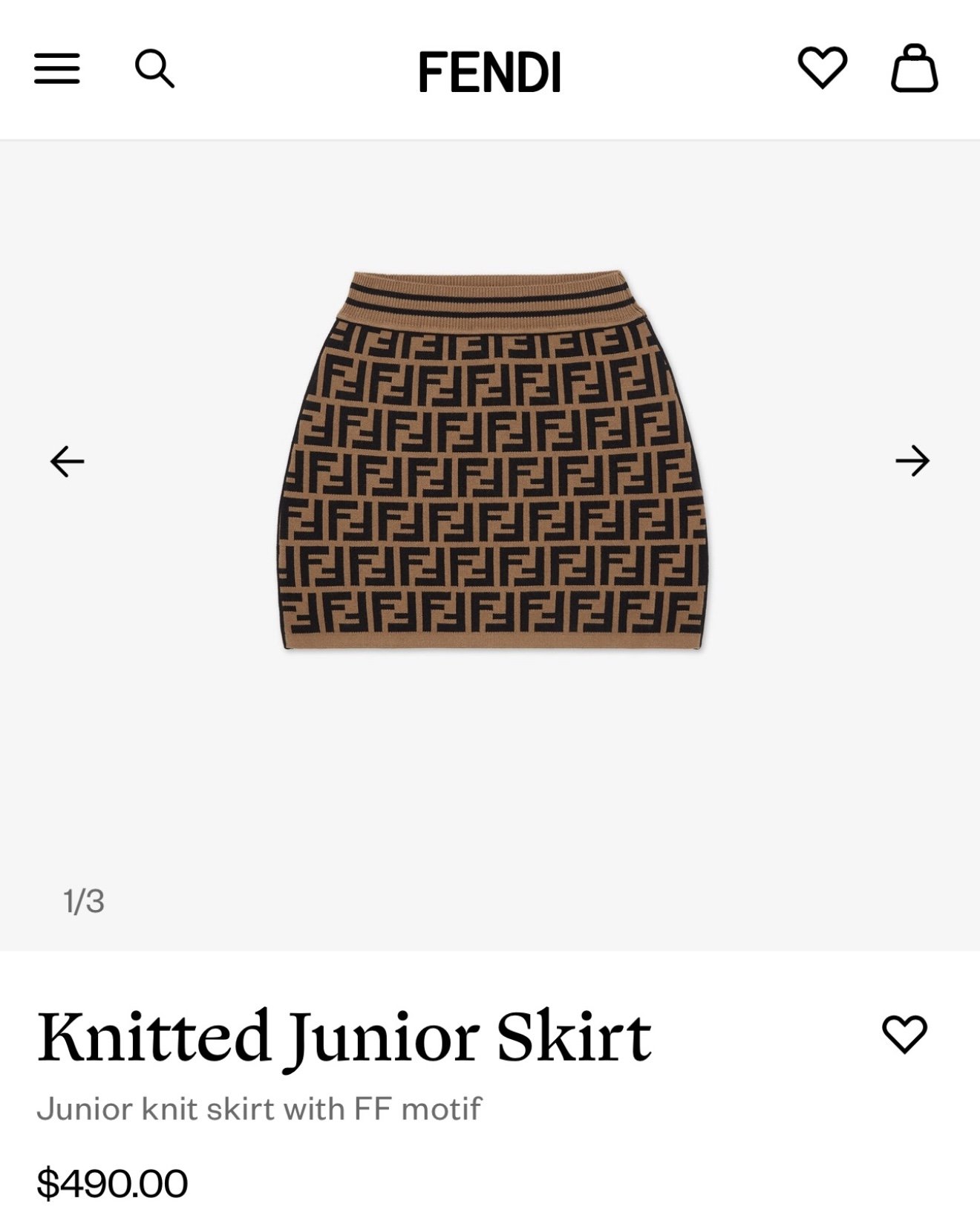The width and height of the screenshot is (980, 1221).
Task: Show the previous product image
Action: tap(68, 461)
